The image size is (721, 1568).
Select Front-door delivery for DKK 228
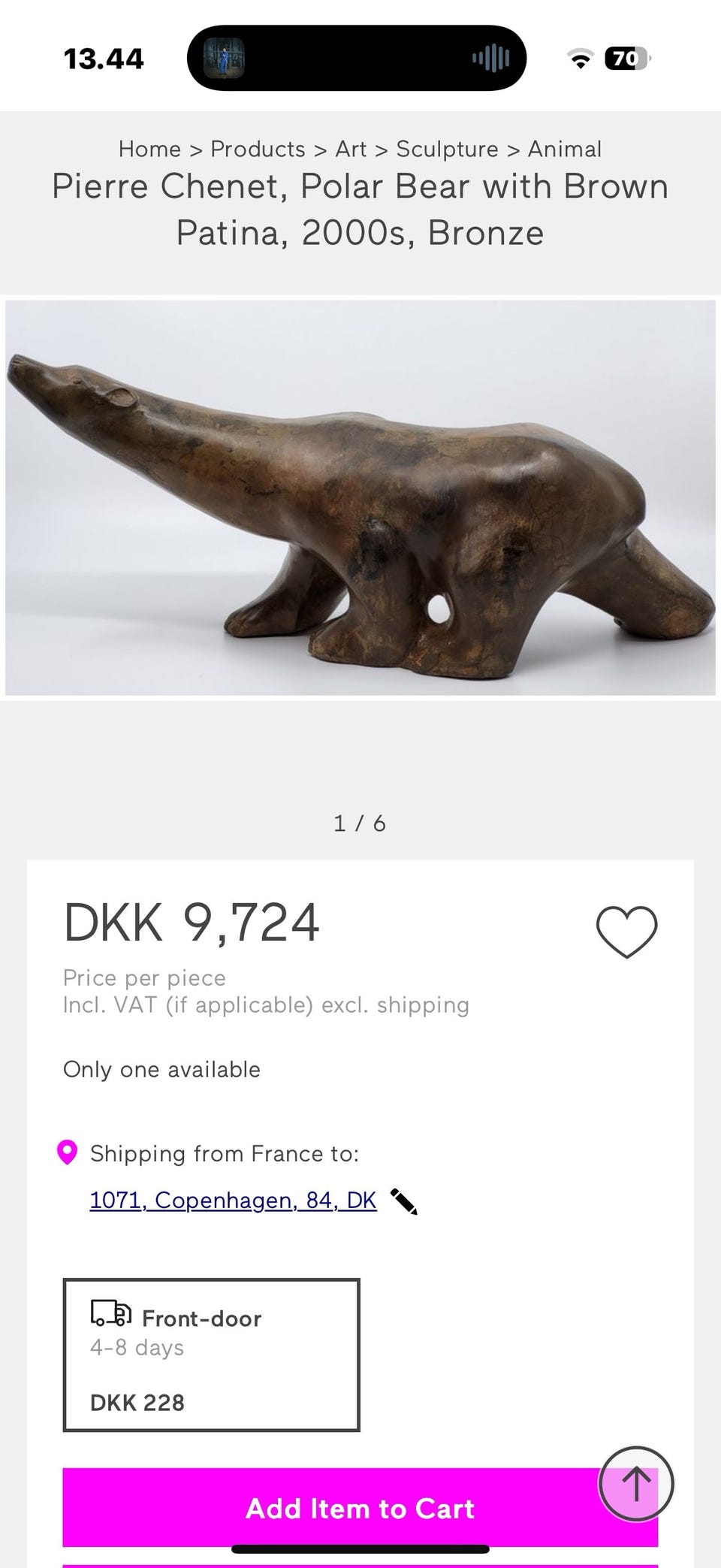pyautogui.click(x=211, y=1355)
